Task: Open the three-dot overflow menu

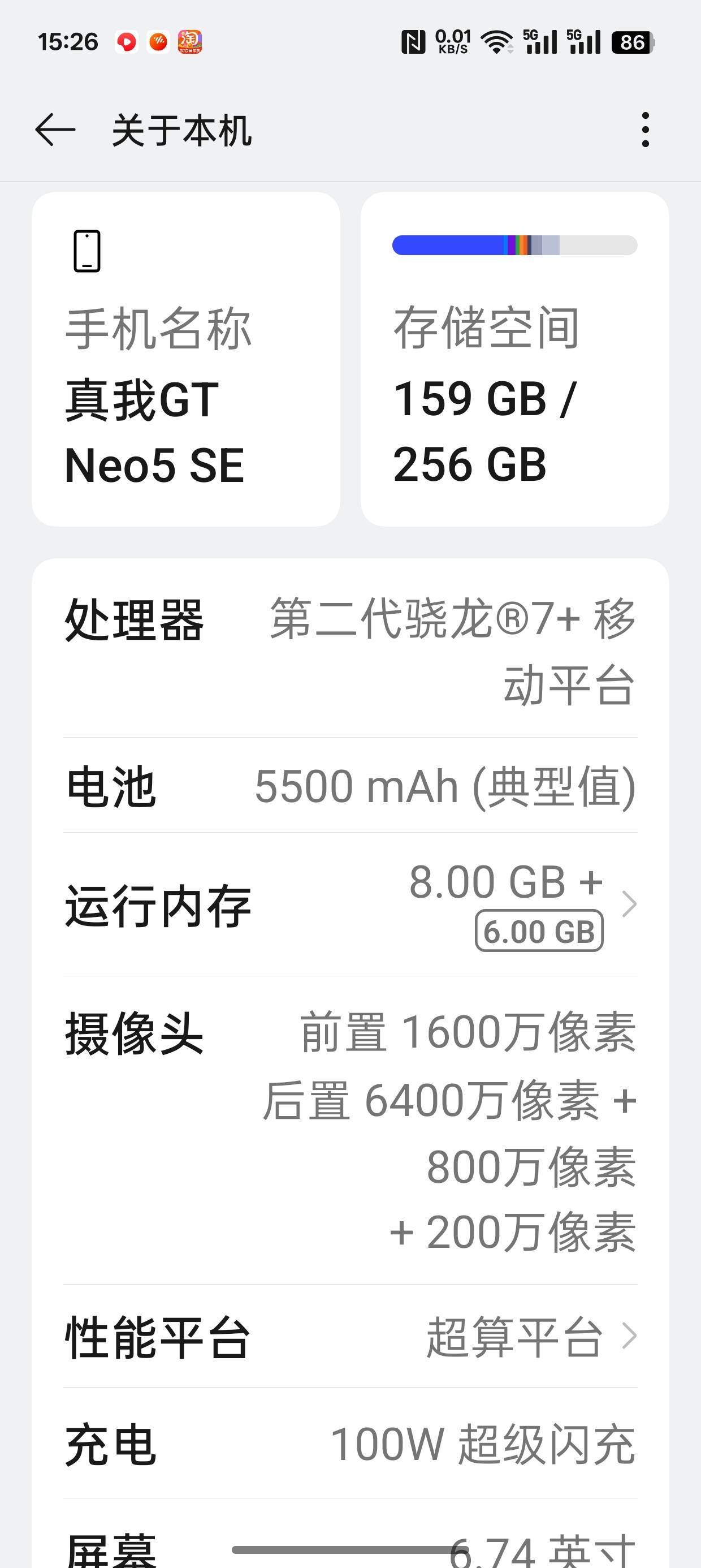Action: pyautogui.click(x=645, y=130)
